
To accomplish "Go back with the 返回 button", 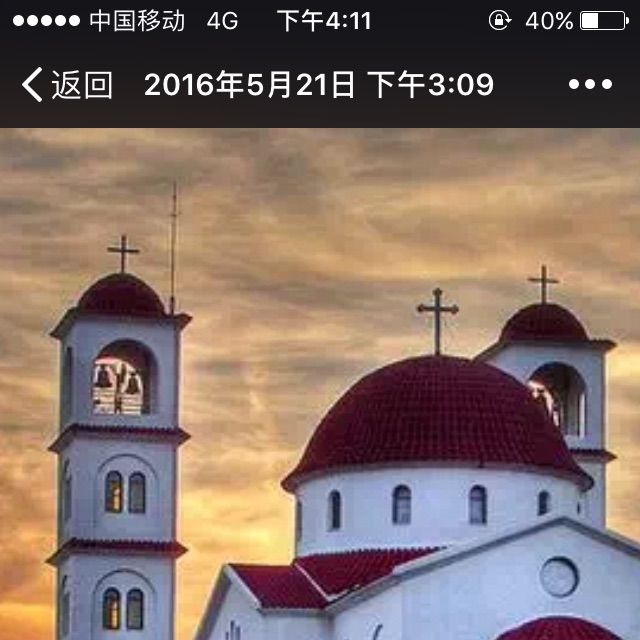I will 66,85.
